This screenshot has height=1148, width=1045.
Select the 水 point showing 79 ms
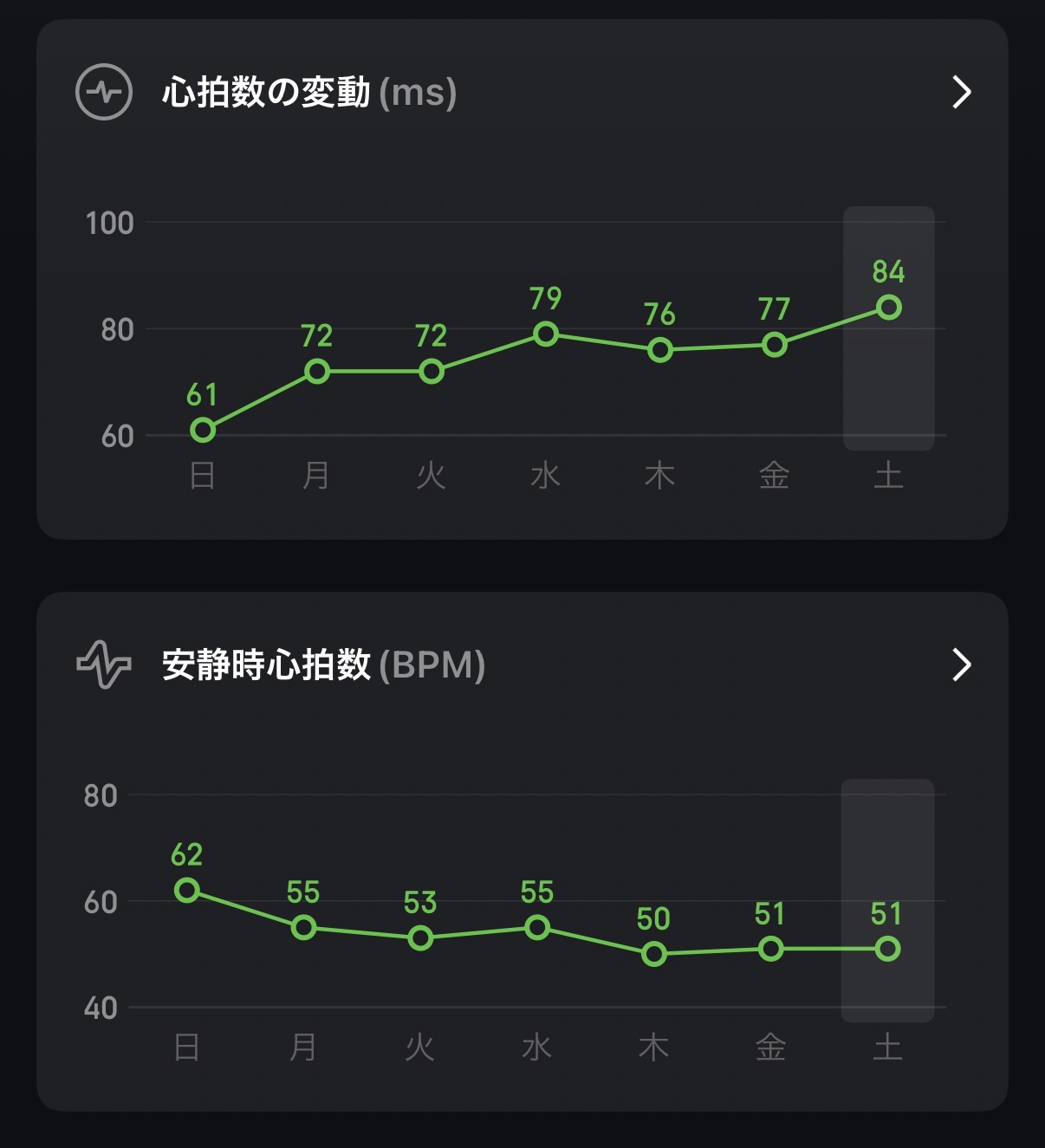(545, 334)
